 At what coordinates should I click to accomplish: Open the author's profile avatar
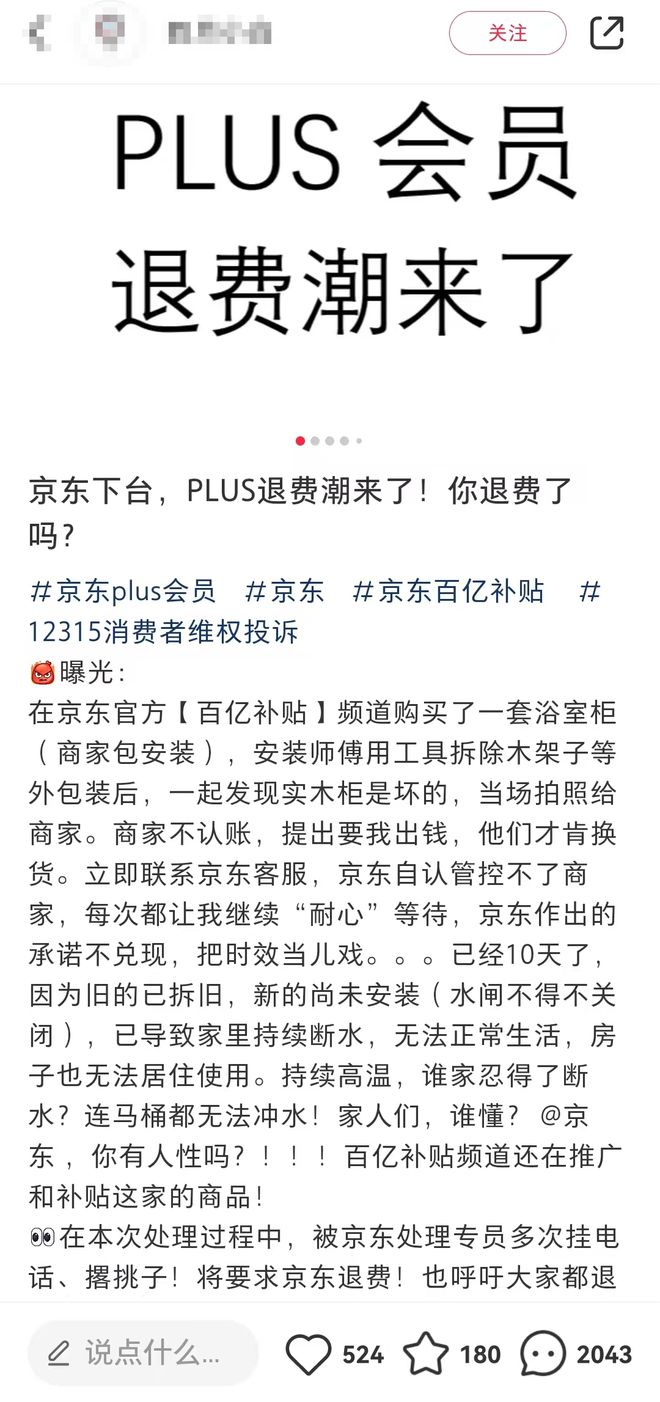click(112, 33)
